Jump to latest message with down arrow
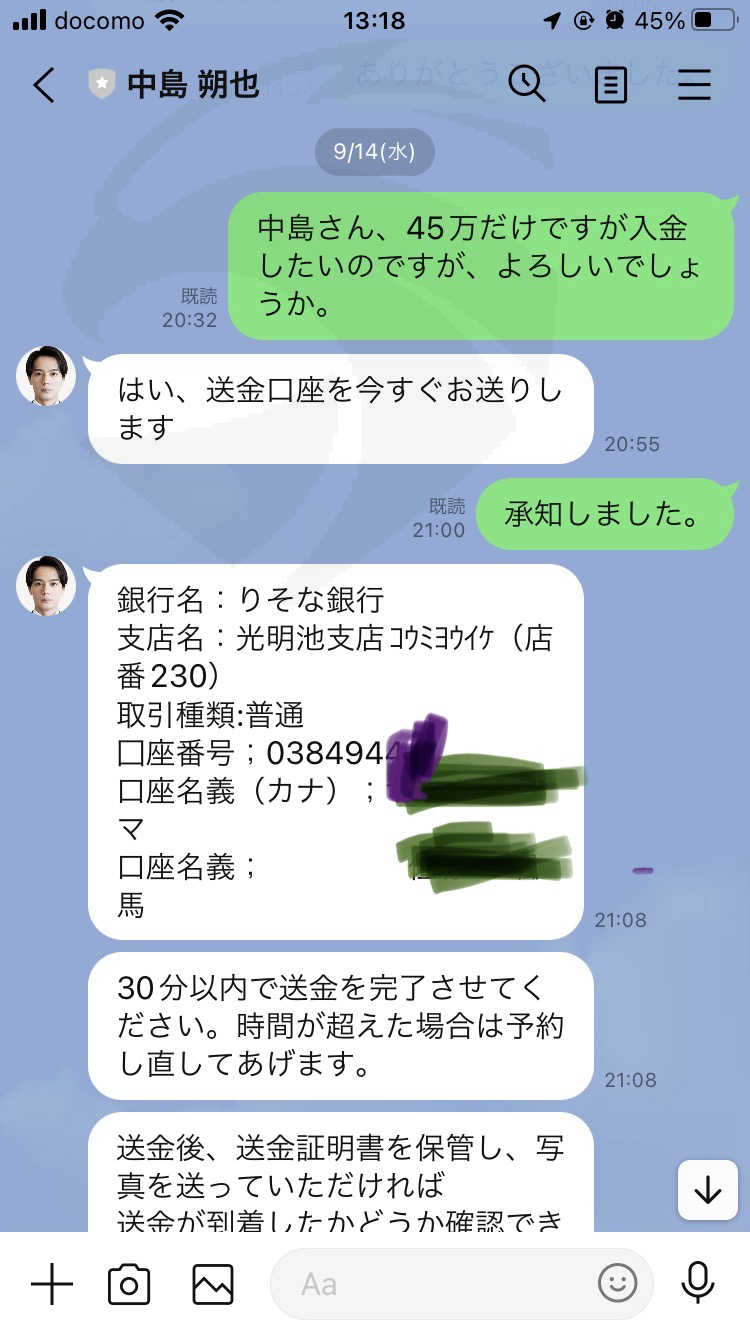 708,1190
